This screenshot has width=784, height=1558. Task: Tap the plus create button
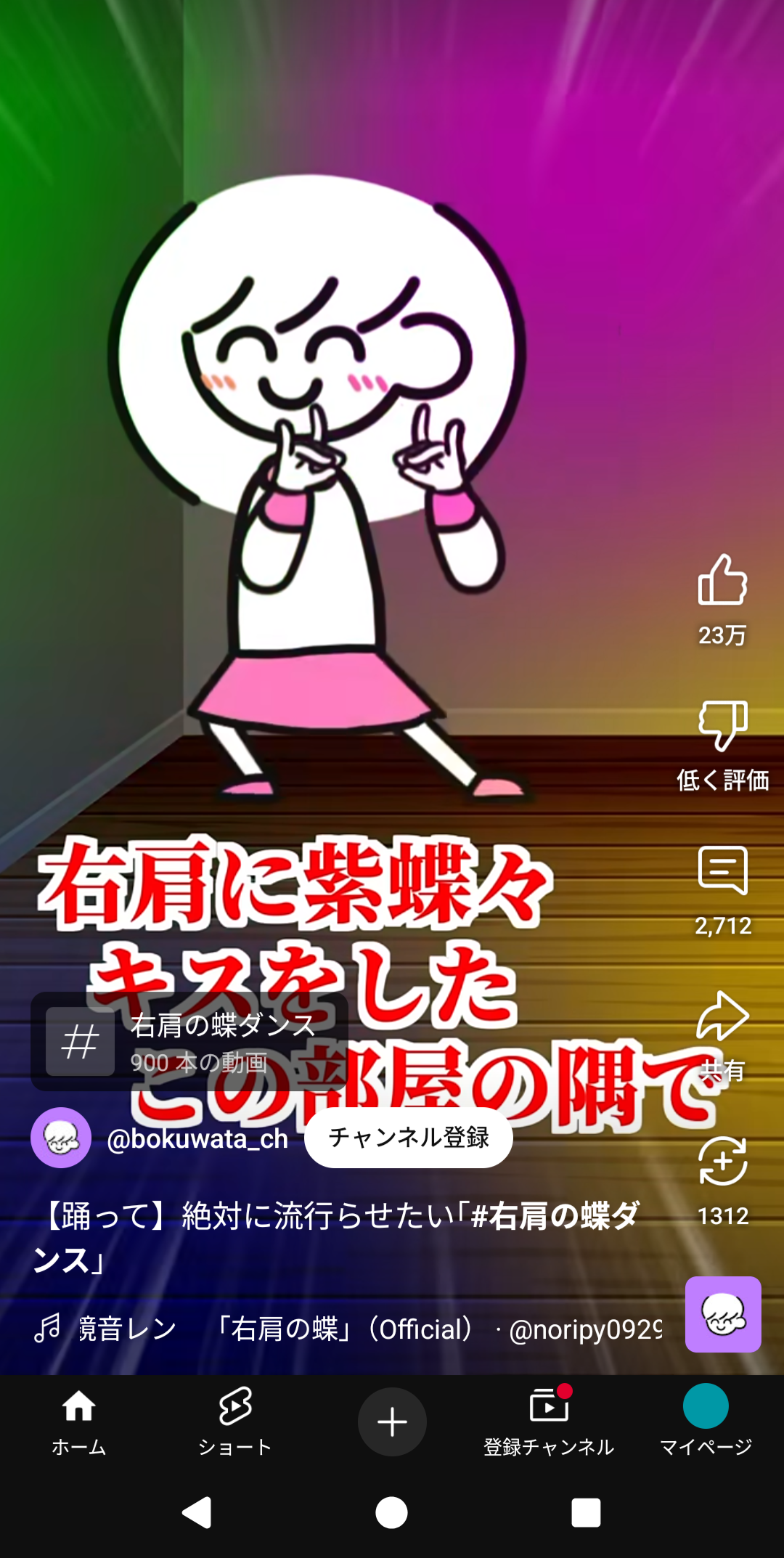tap(392, 1422)
